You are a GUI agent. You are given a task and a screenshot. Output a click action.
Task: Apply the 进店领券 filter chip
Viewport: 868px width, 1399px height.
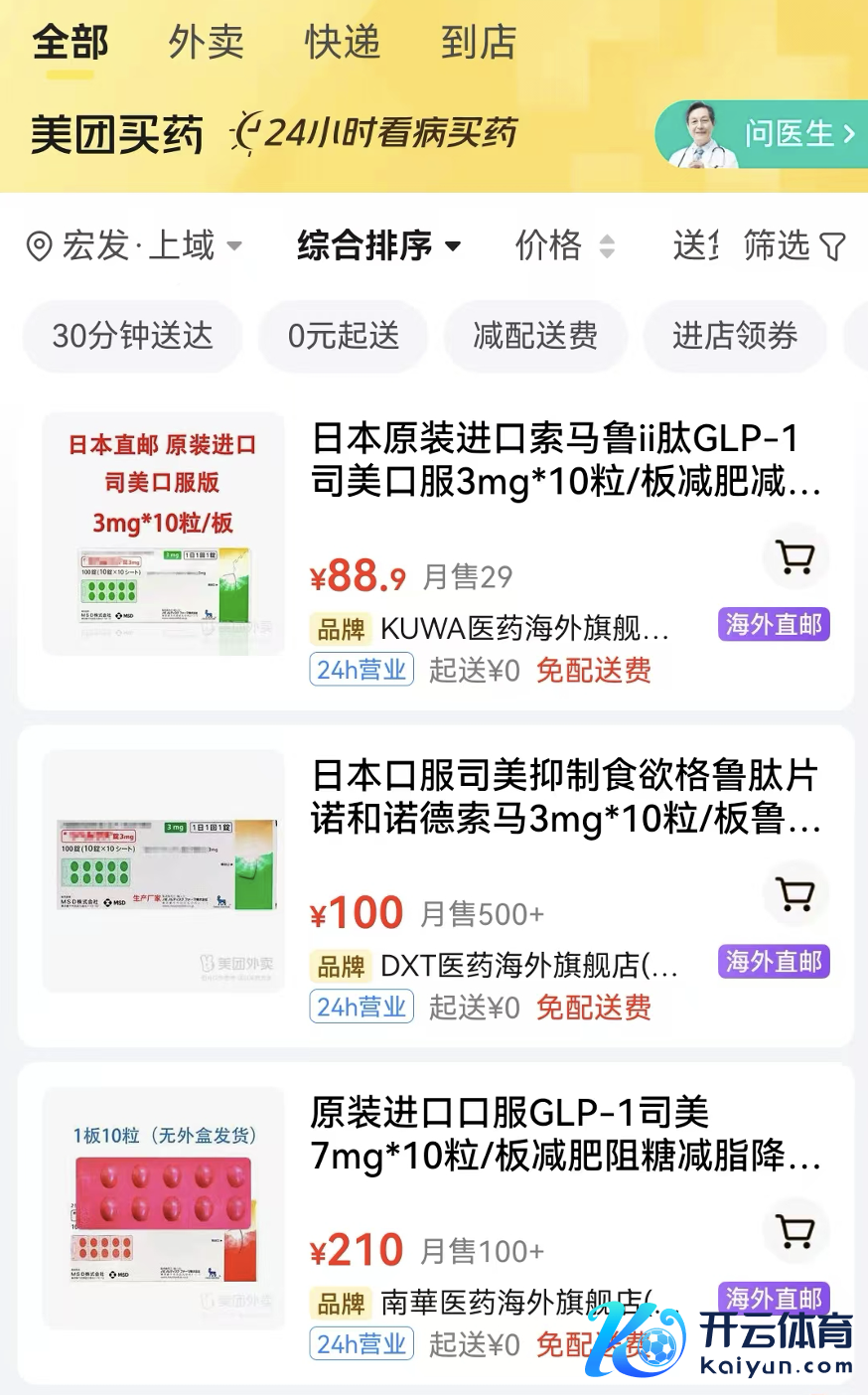tap(735, 336)
